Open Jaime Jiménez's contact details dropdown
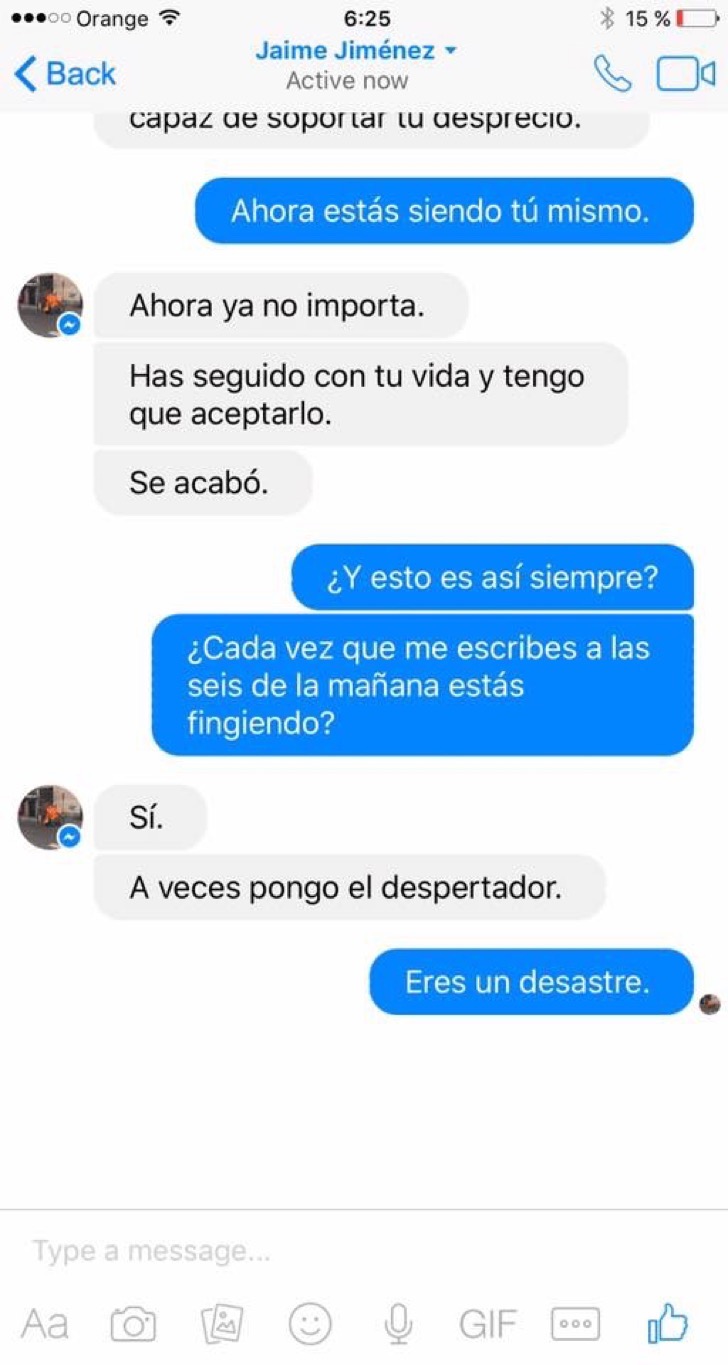This screenshot has height=1365, width=728. click(356, 50)
